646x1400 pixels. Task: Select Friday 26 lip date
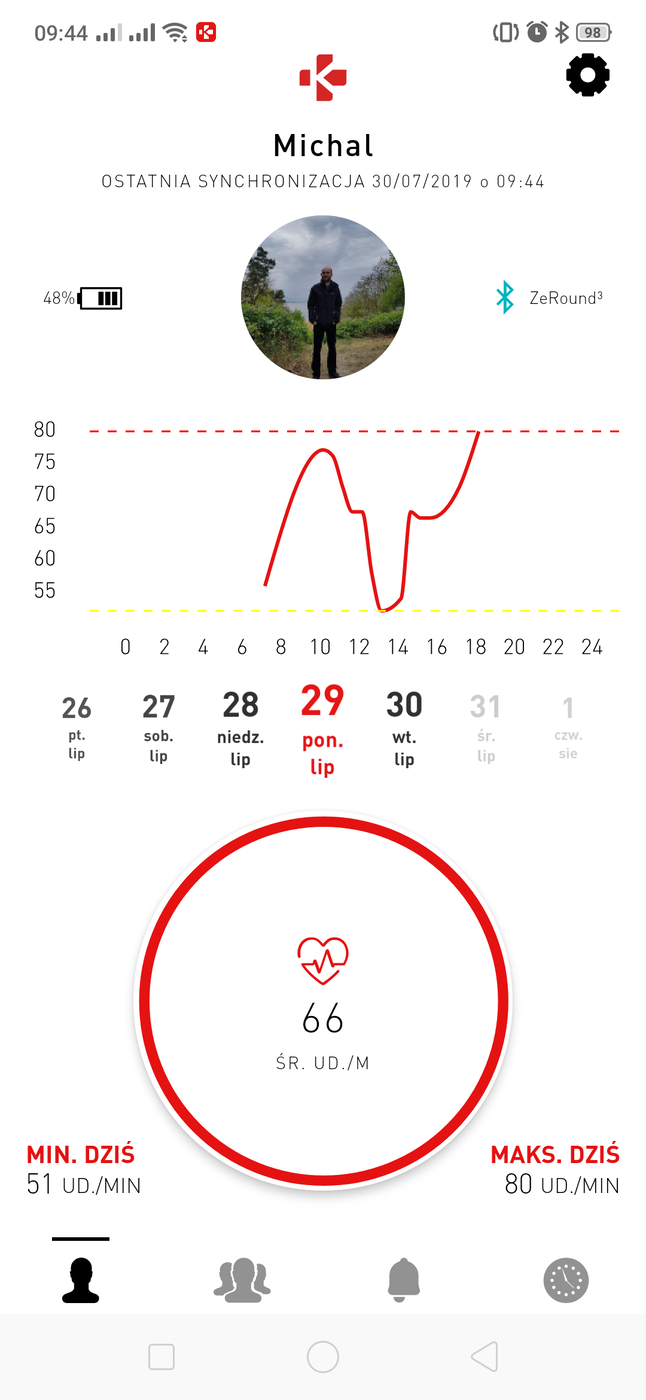click(76, 726)
